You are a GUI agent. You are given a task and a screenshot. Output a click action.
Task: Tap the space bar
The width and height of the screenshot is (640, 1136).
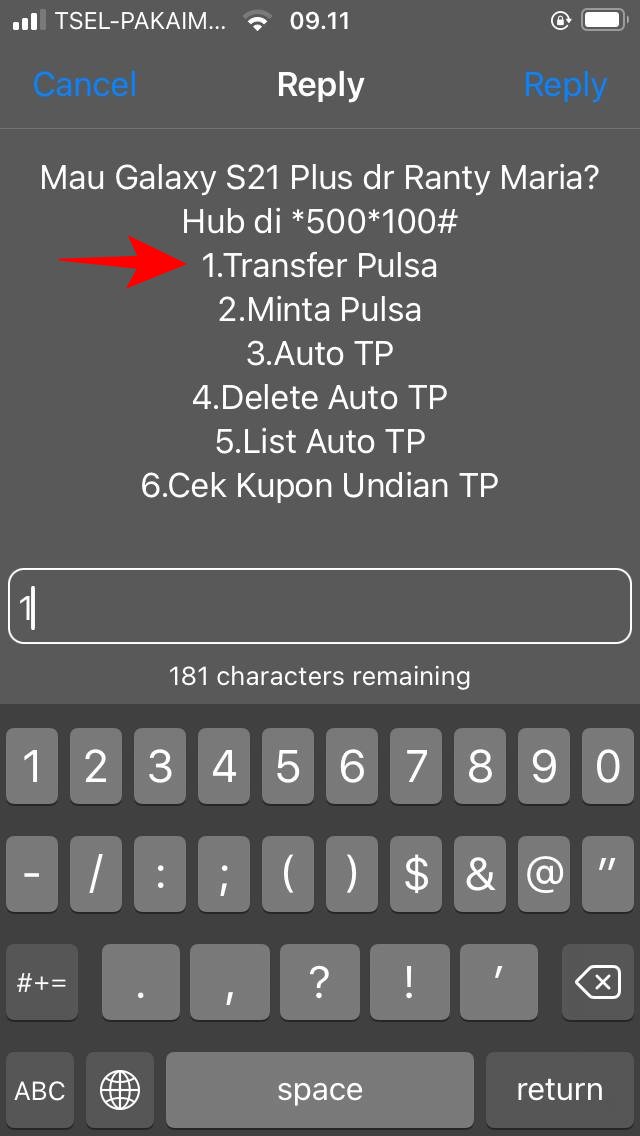click(320, 1089)
